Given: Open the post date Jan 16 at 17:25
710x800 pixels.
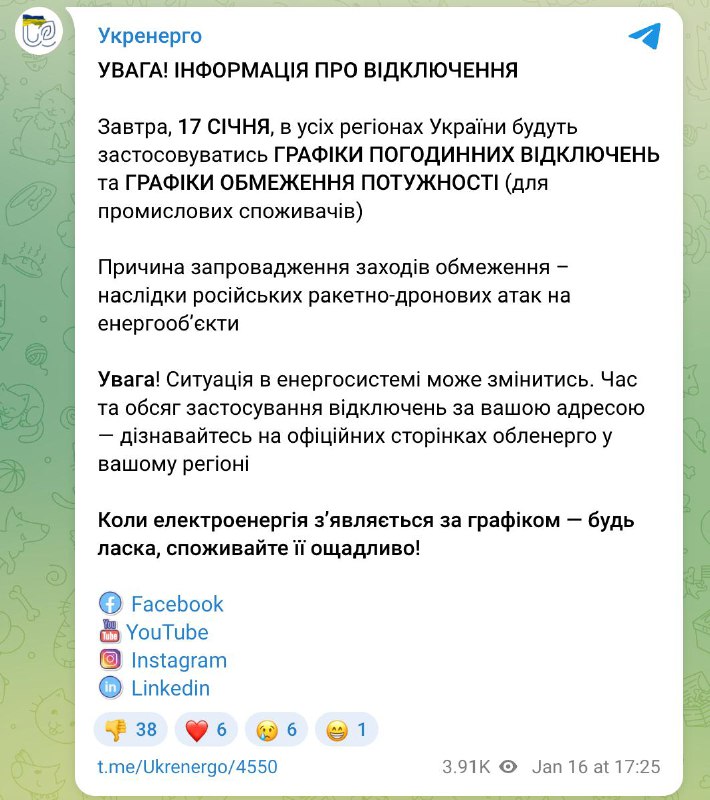Looking at the screenshot, I should [x=596, y=767].
